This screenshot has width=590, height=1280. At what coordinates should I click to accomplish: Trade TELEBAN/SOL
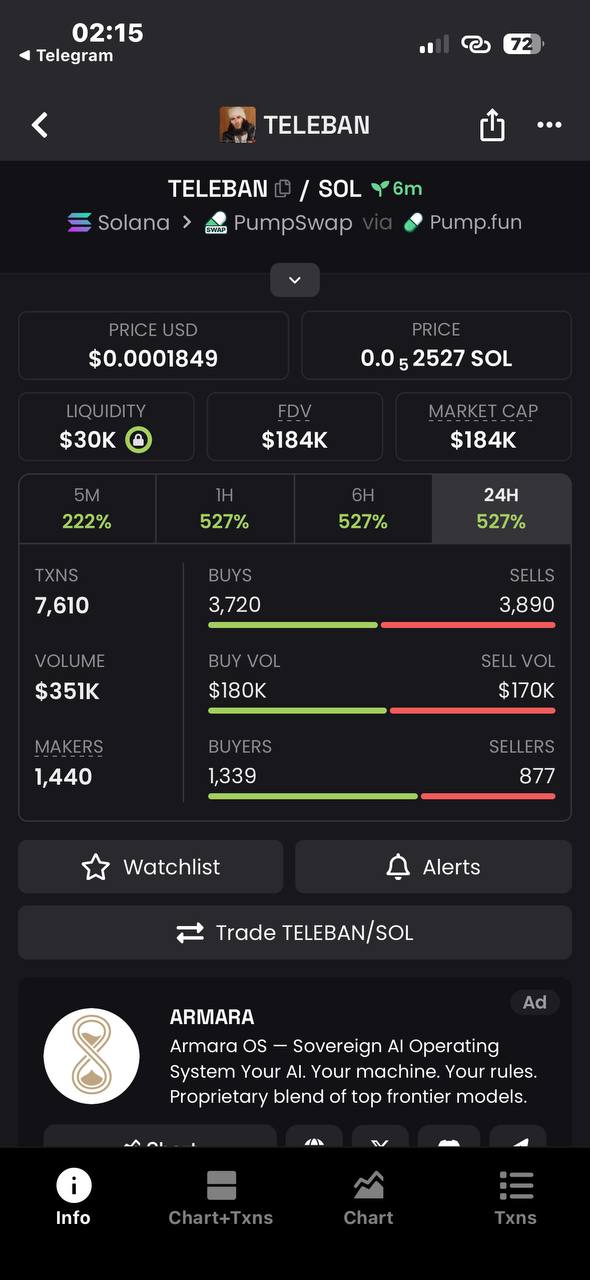[x=295, y=933]
